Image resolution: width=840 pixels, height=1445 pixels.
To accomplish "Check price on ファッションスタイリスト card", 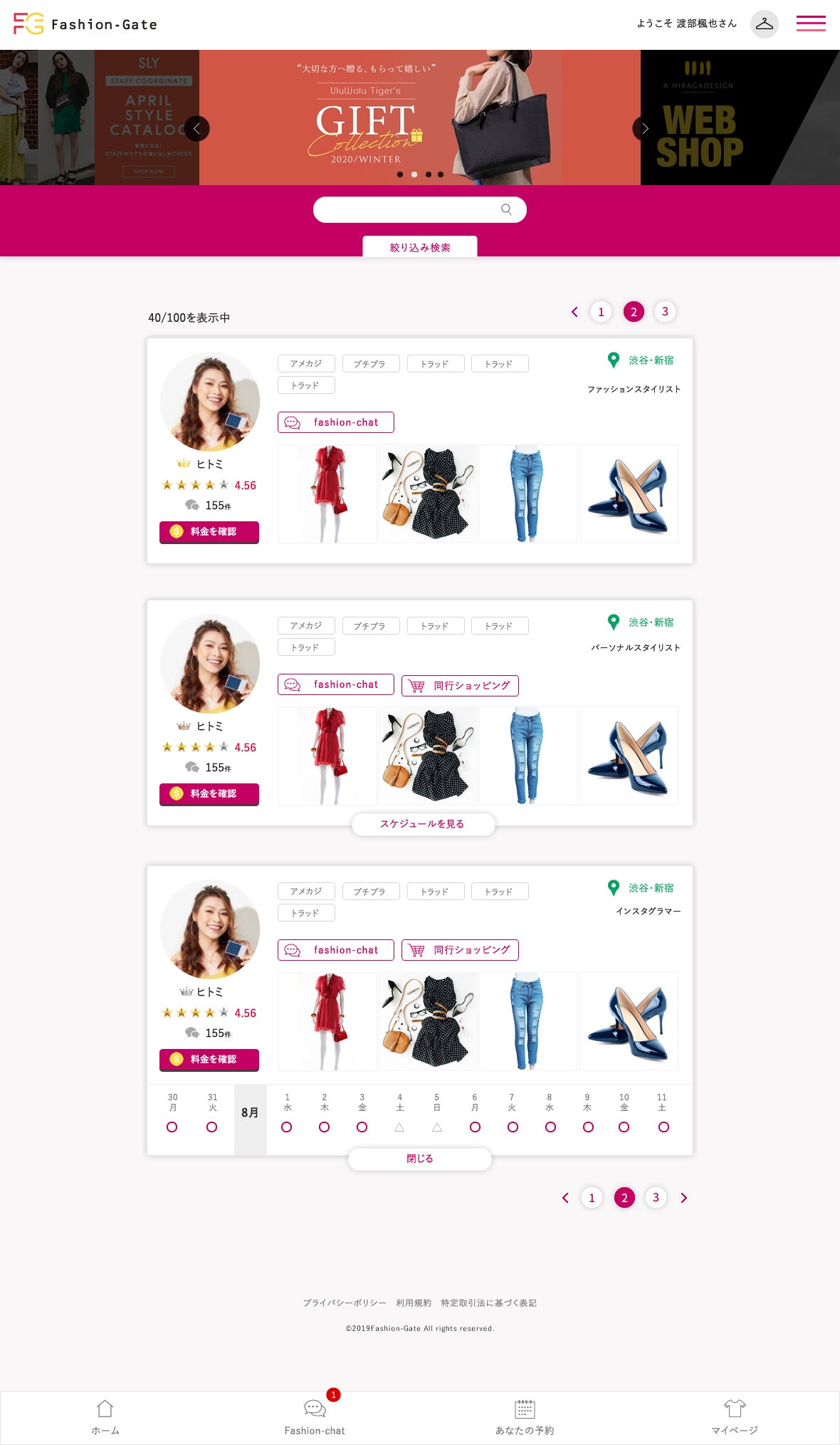I will click(209, 531).
